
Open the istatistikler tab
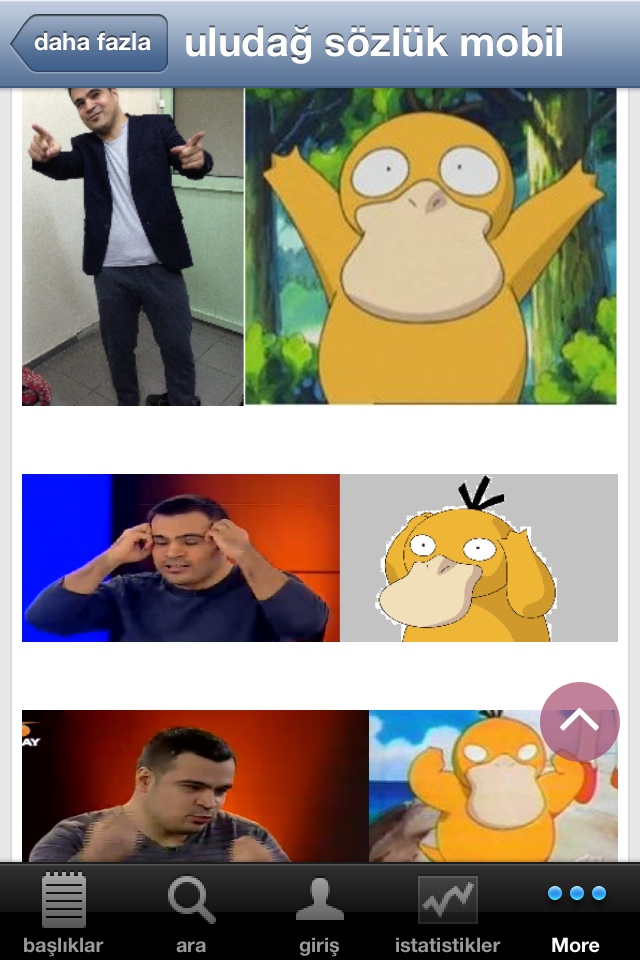[x=447, y=913]
